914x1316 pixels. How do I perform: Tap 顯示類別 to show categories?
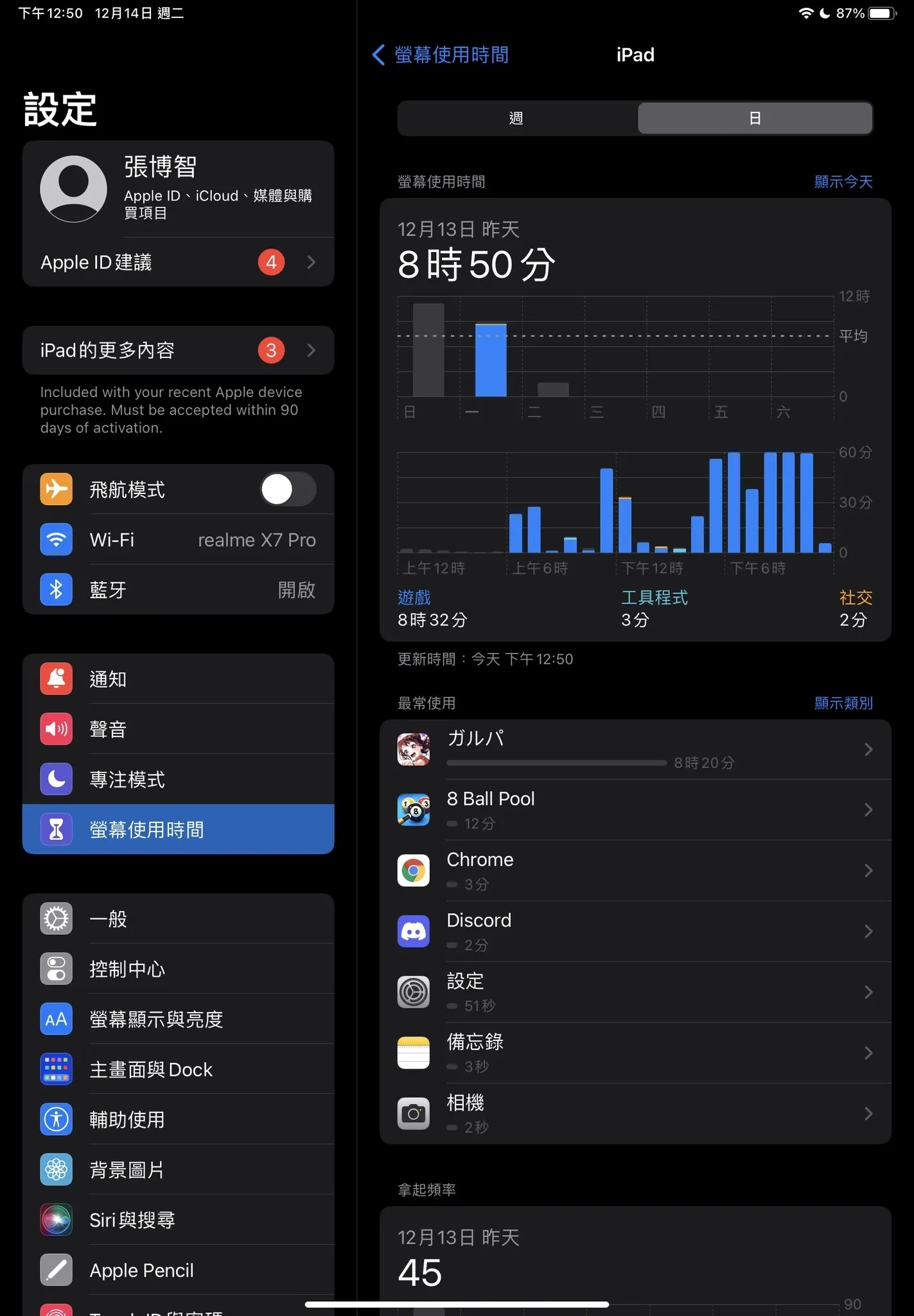[843, 703]
